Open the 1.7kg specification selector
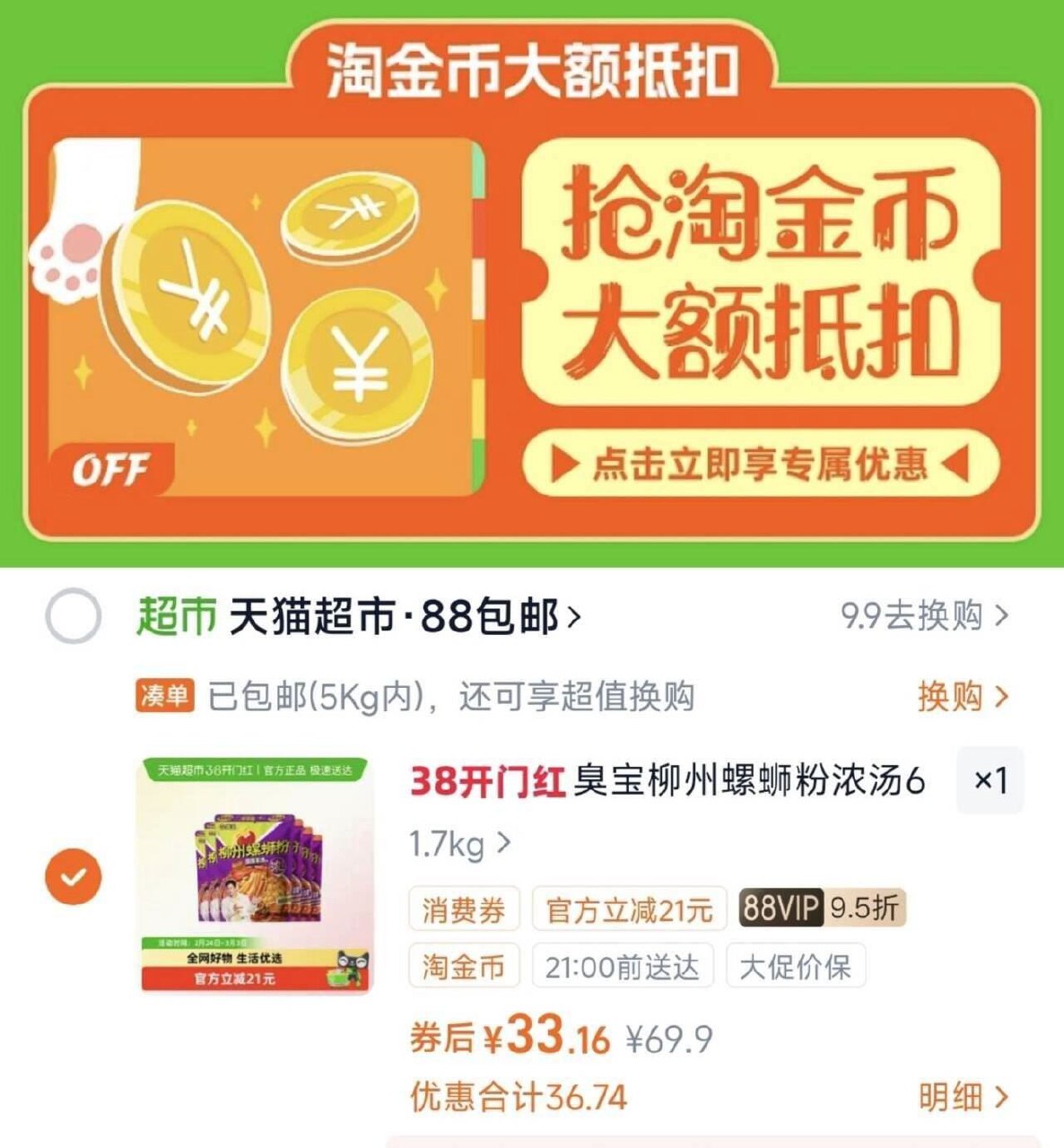 pos(459,843)
